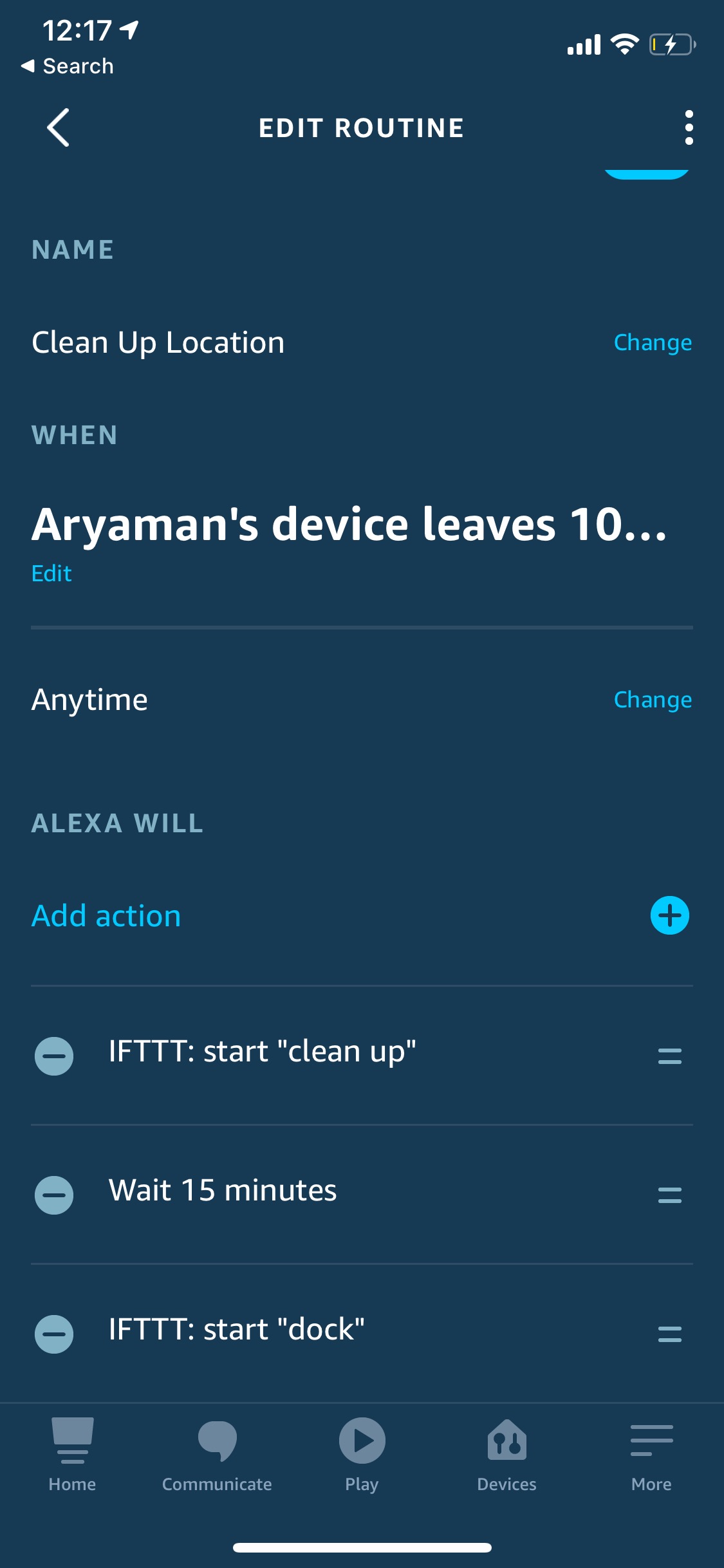Image resolution: width=724 pixels, height=1568 pixels.
Task: Tap the back chevron arrow
Action: [x=57, y=127]
